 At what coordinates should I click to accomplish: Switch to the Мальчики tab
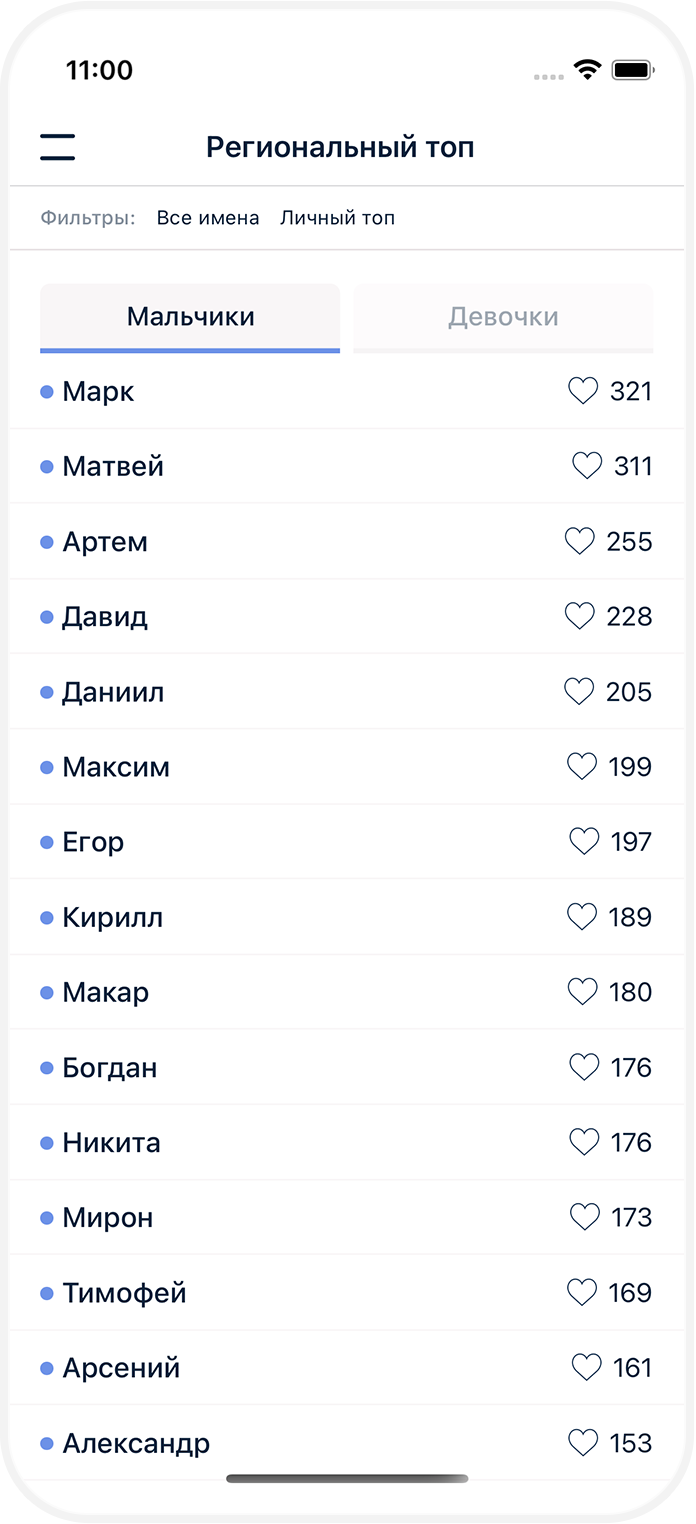(190, 318)
